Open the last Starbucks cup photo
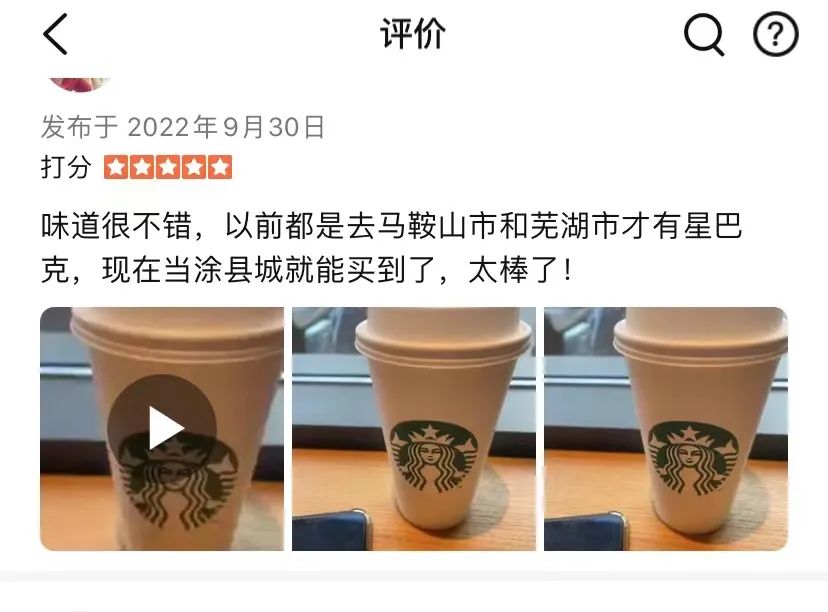This screenshot has width=828, height=612. [x=666, y=429]
